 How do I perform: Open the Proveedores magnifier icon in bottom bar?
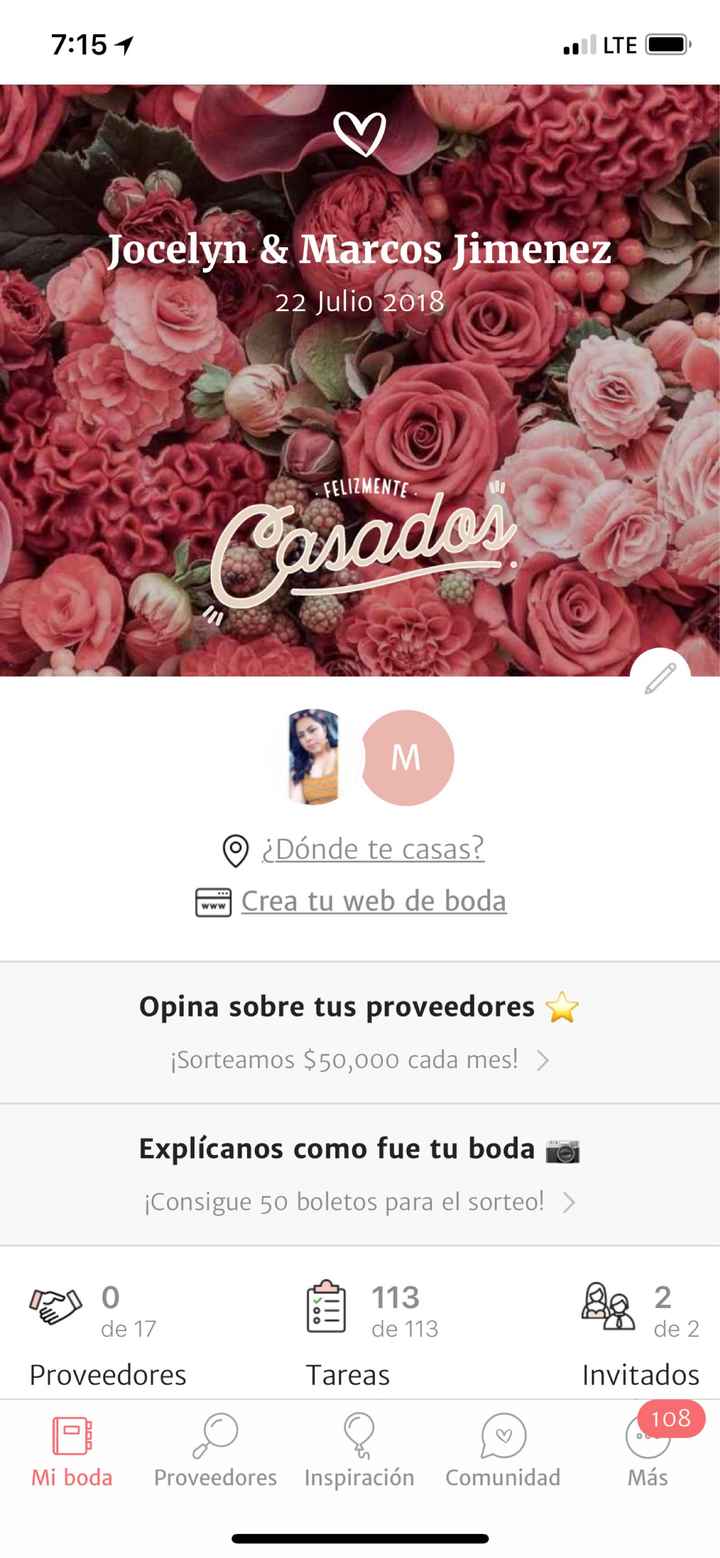(215, 1432)
